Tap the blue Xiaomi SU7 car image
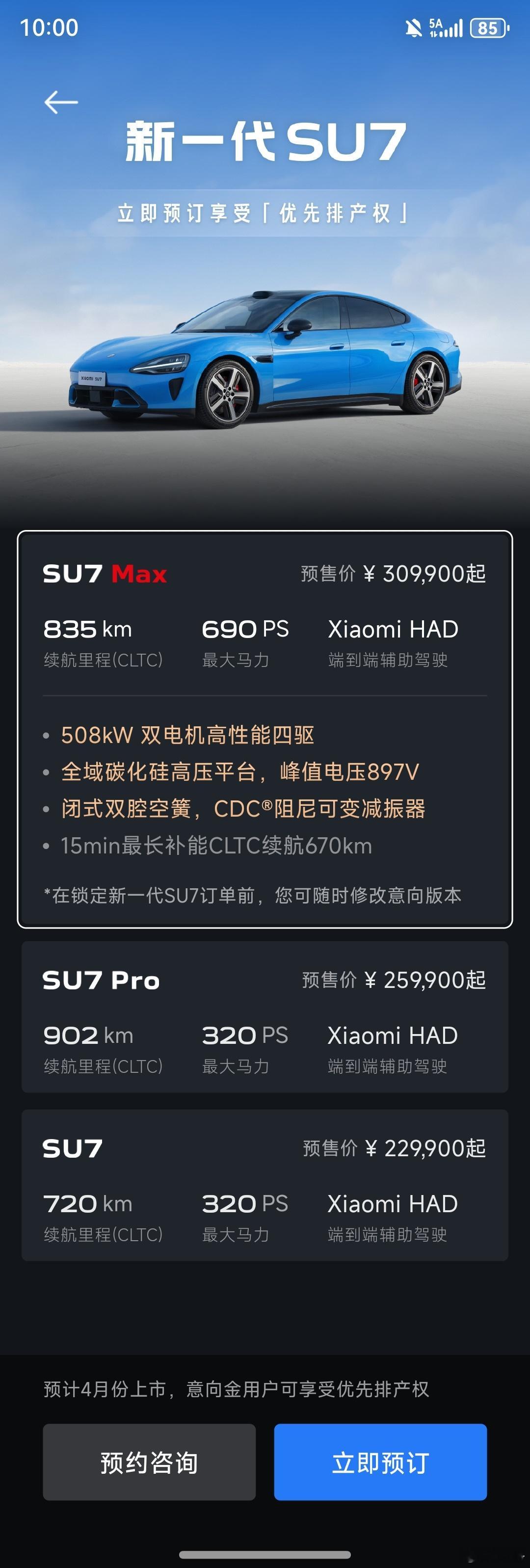The width and height of the screenshot is (530, 1568). [265, 353]
